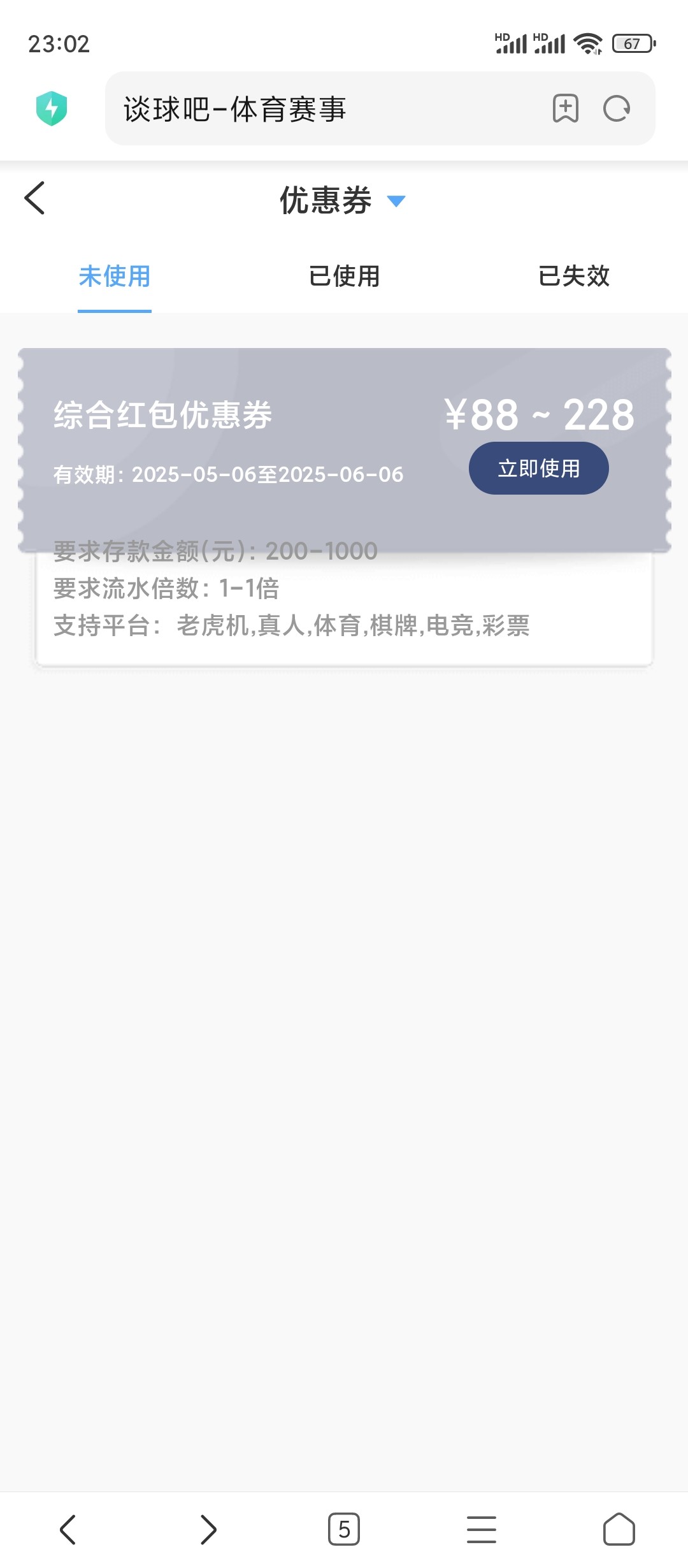Tap 立即使用 on the 综合红包优惠券
Viewport: 688px width, 1568px height.
539,468
